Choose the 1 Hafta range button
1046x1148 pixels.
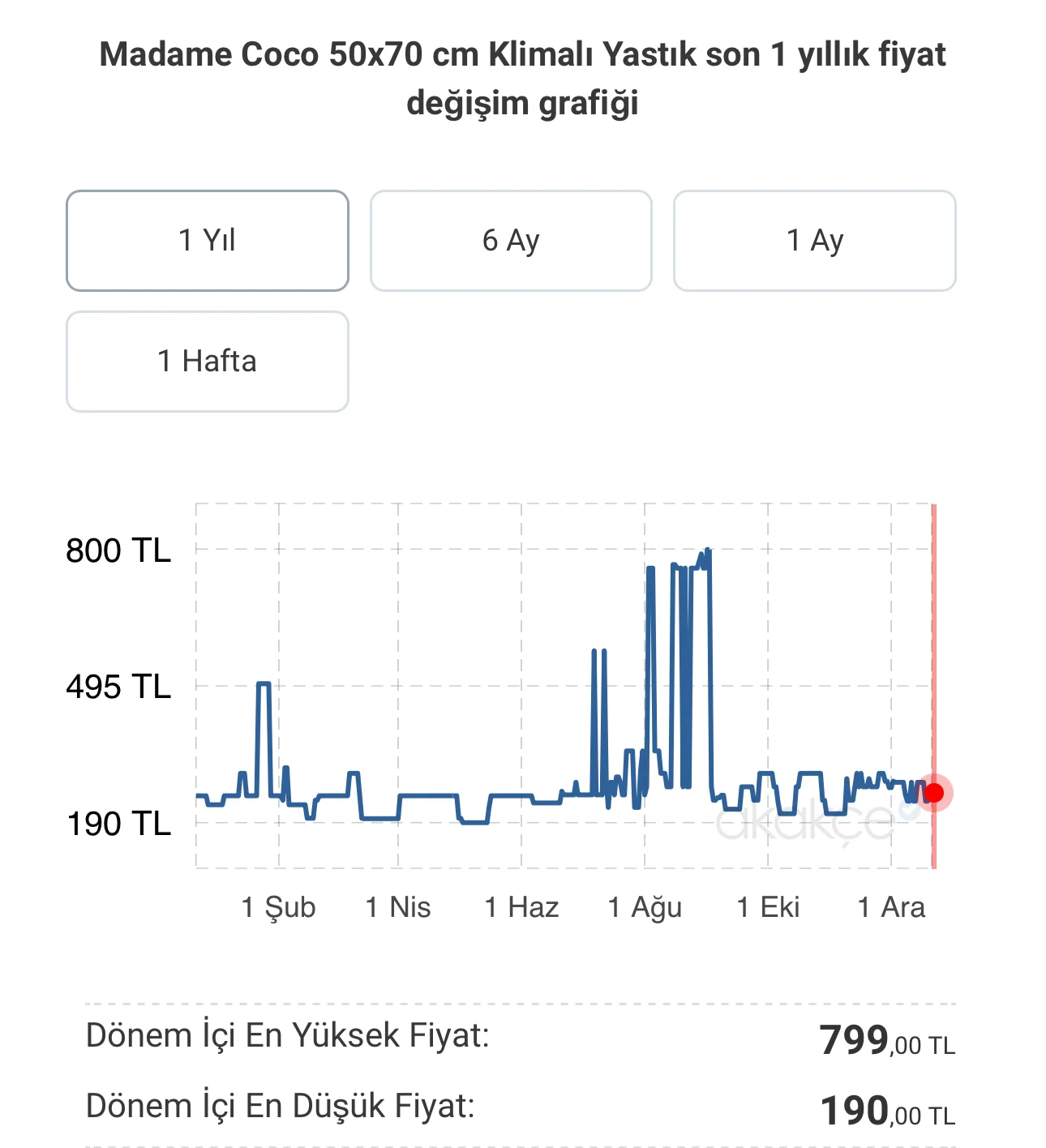click(208, 362)
